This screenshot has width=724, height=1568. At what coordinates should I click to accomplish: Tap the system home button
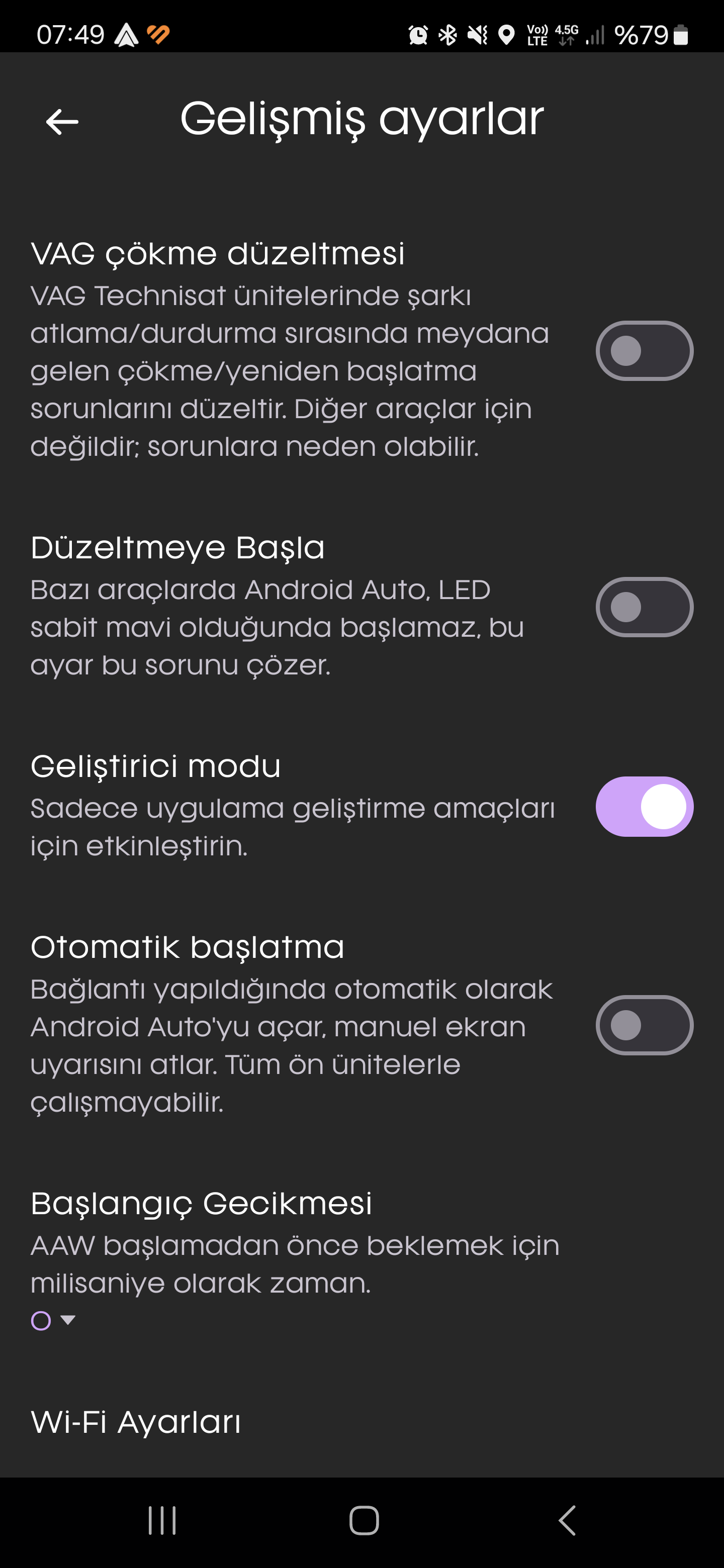pos(364,1521)
